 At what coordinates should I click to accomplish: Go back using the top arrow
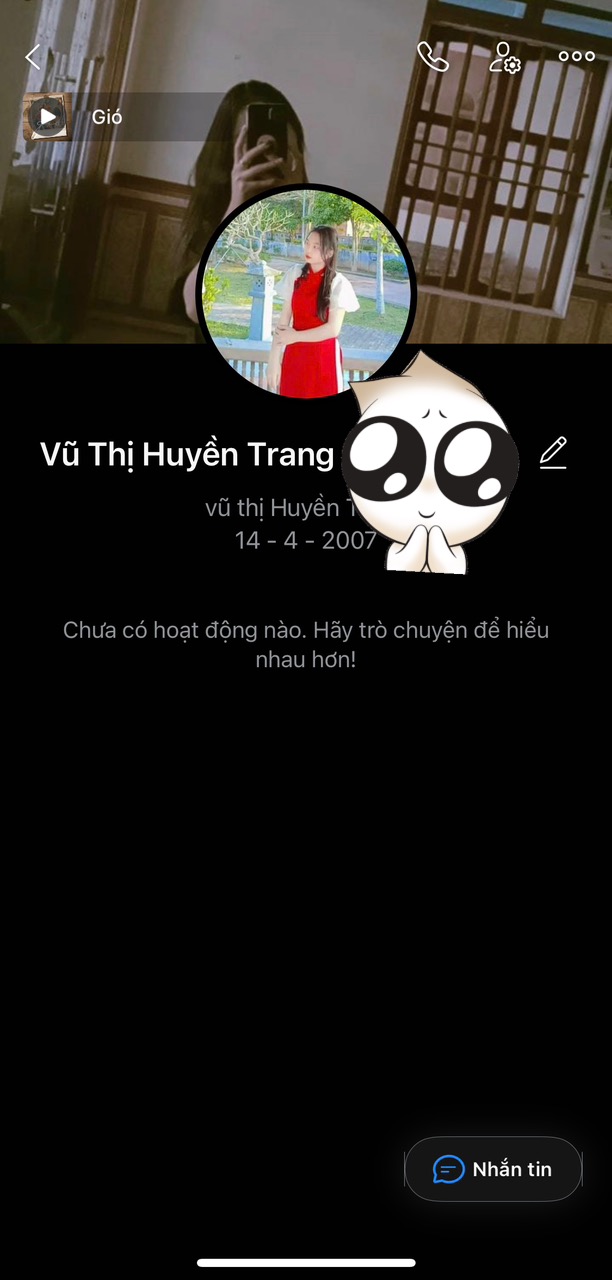(x=33, y=57)
